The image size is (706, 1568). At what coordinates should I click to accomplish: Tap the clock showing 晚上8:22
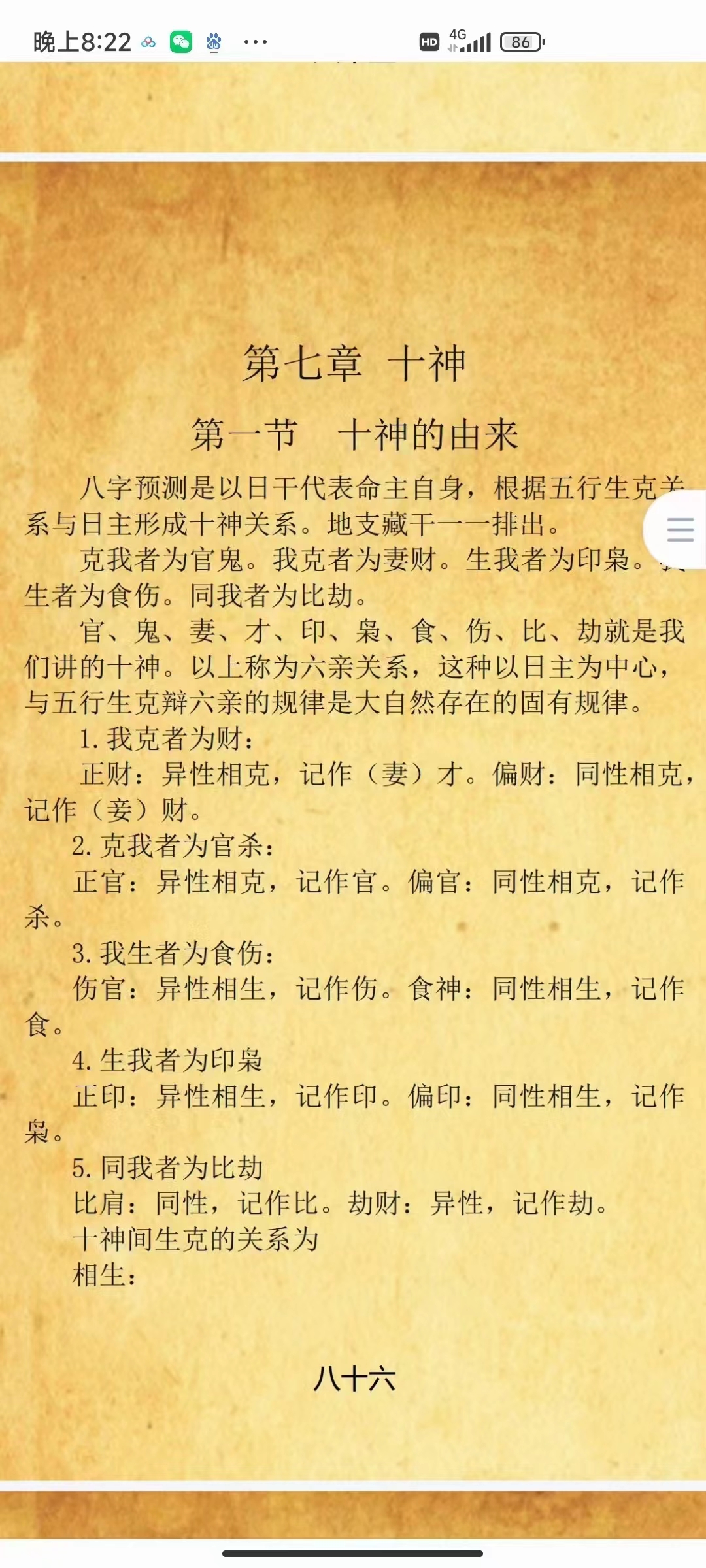pyautogui.click(x=72, y=39)
